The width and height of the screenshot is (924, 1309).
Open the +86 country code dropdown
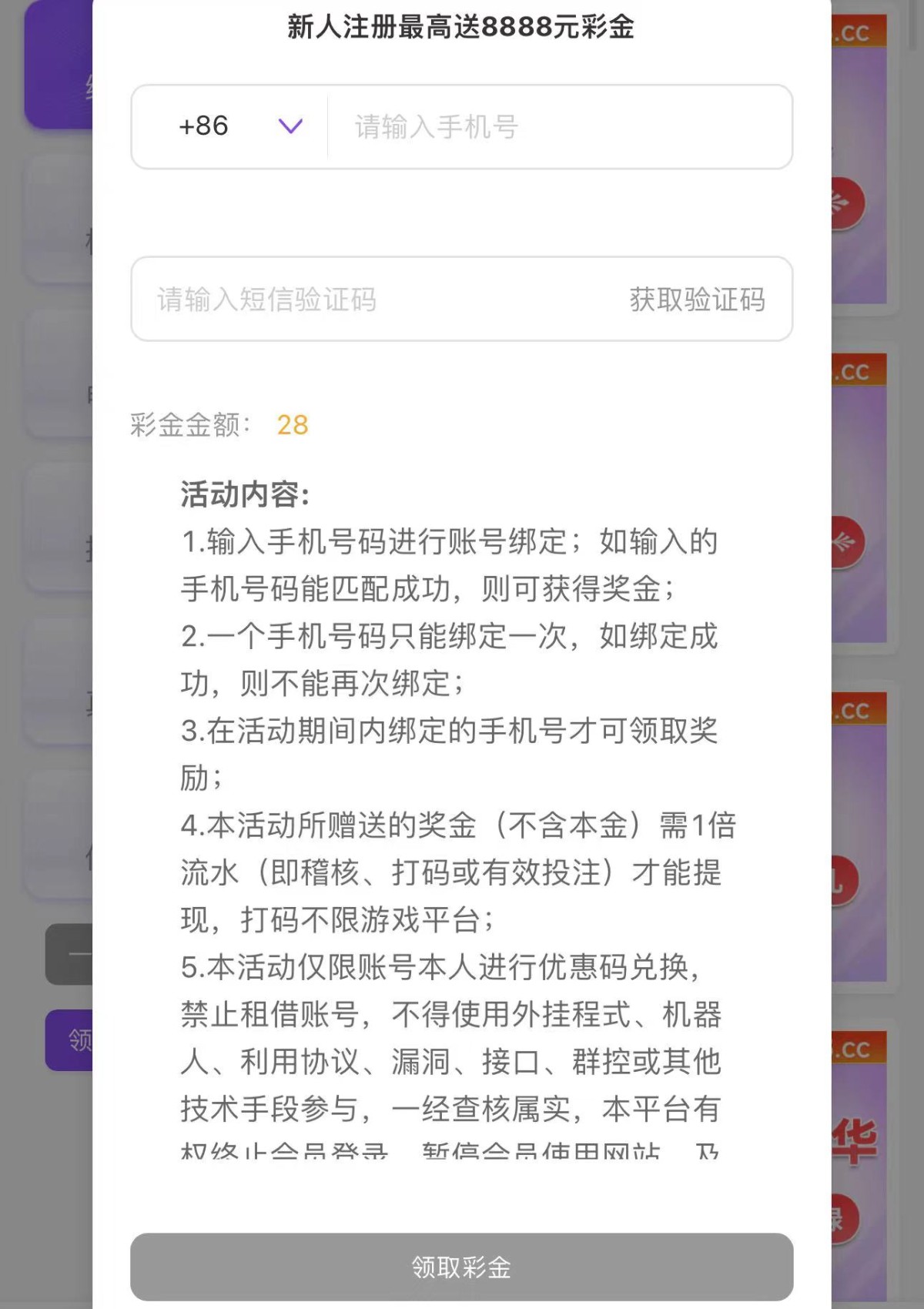(x=239, y=126)
